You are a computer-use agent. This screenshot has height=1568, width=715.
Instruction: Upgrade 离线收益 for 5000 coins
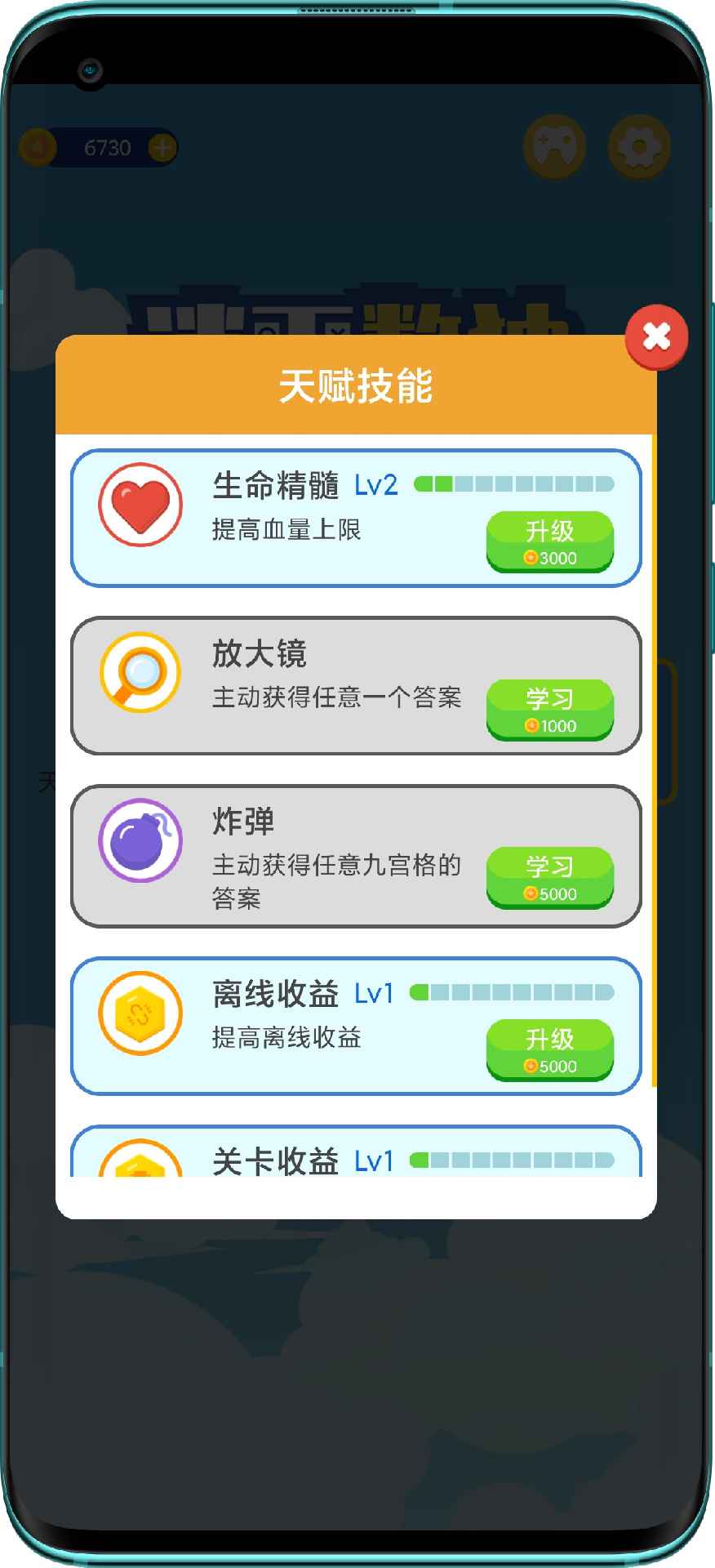point(549,1049)
